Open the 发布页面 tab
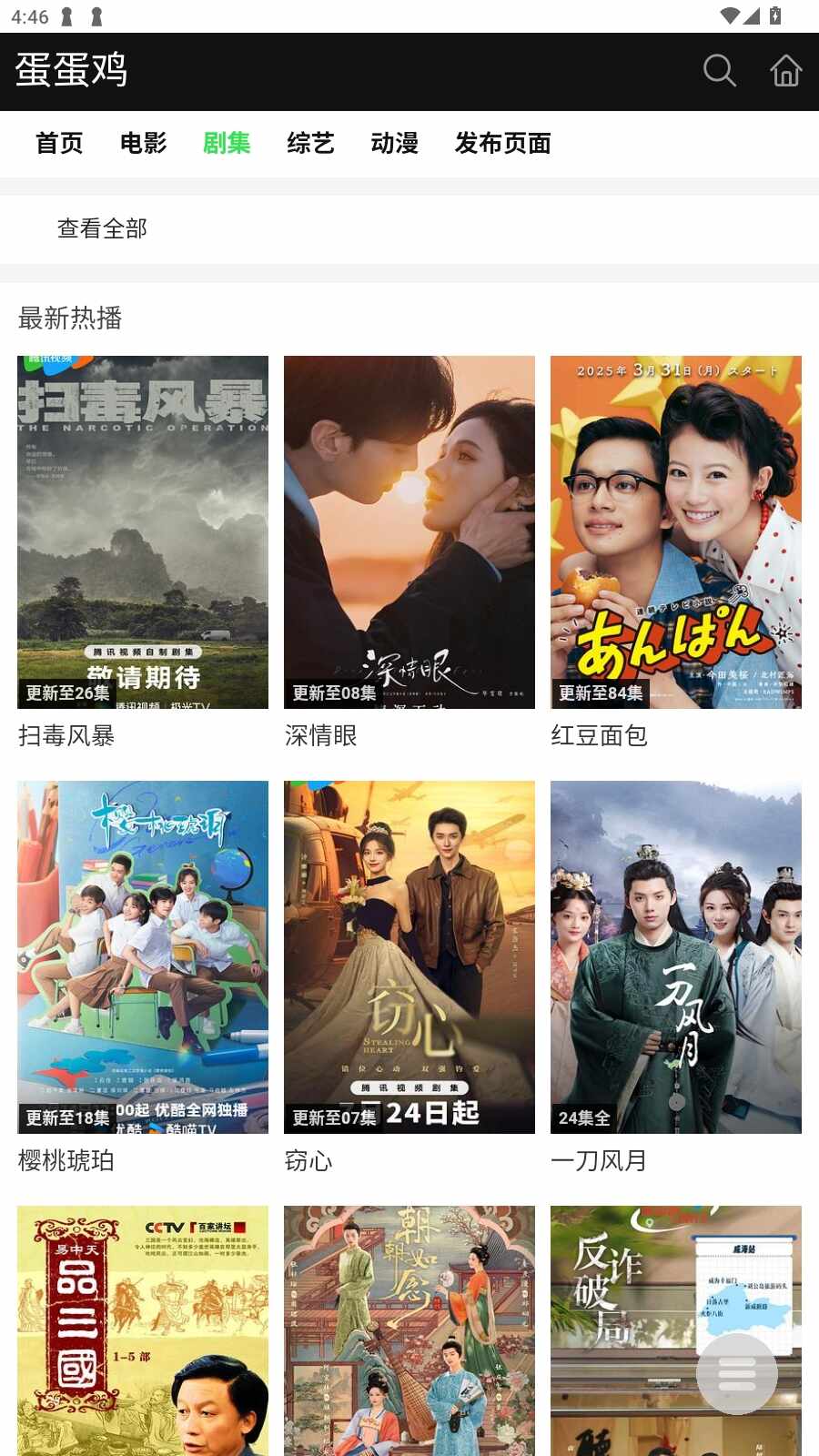819x1456 pixels. click(x=503, y=143)
